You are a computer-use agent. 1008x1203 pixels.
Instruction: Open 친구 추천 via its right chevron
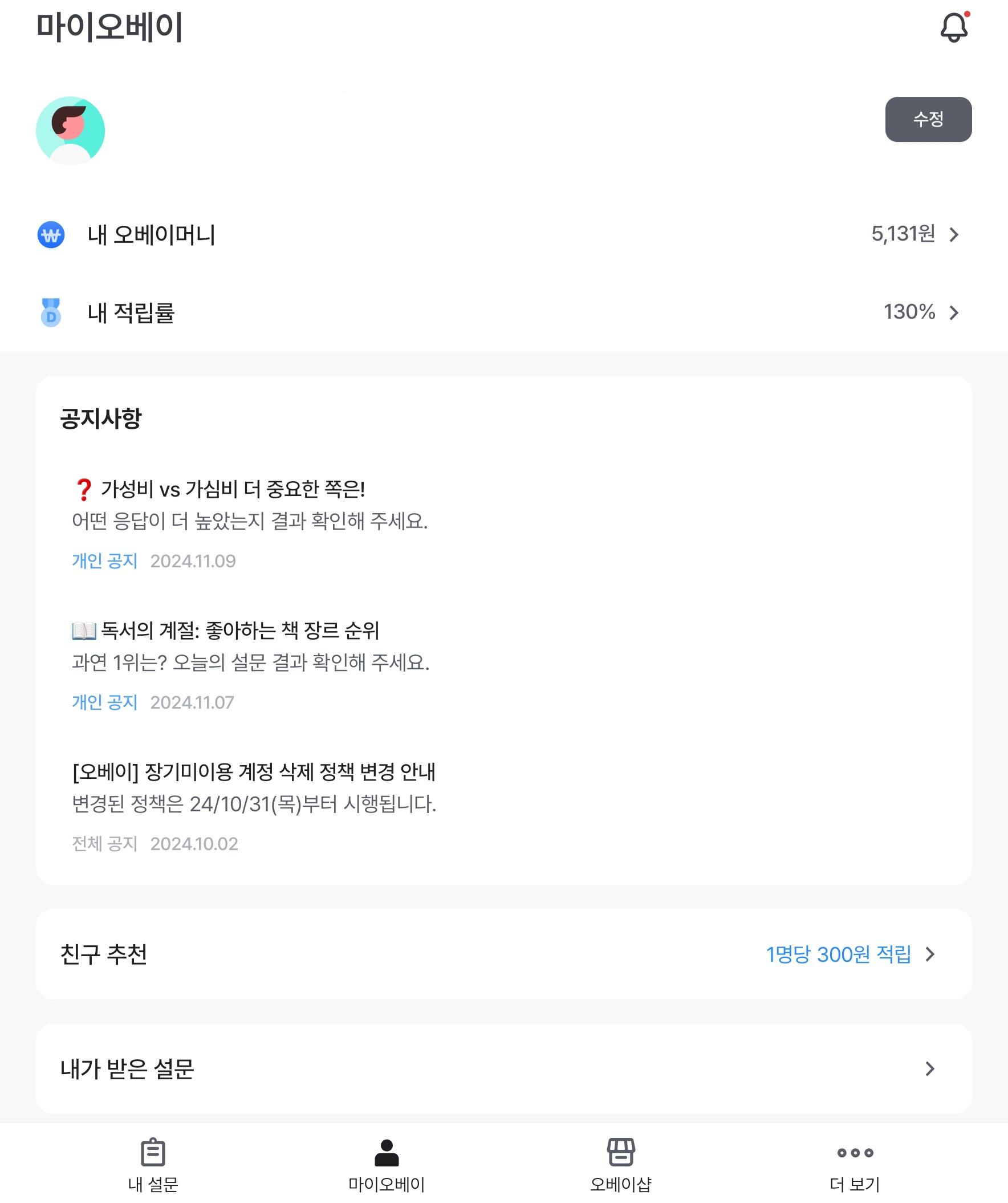930,953
